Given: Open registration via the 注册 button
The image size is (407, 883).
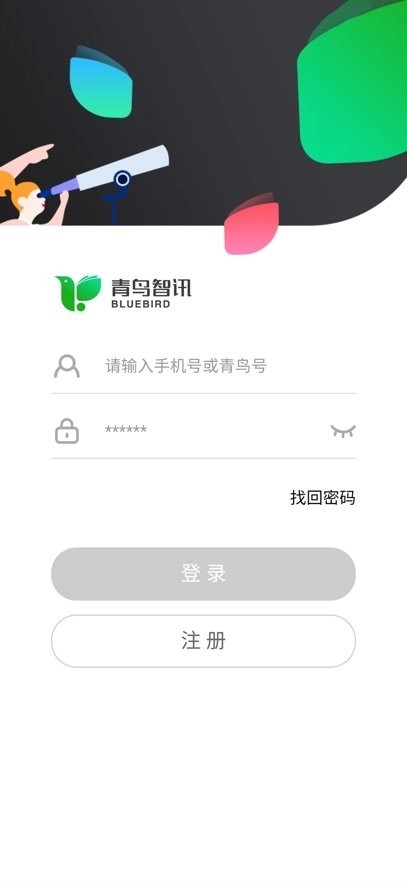Looking at the screenshot, I should (x=203, y=641).
